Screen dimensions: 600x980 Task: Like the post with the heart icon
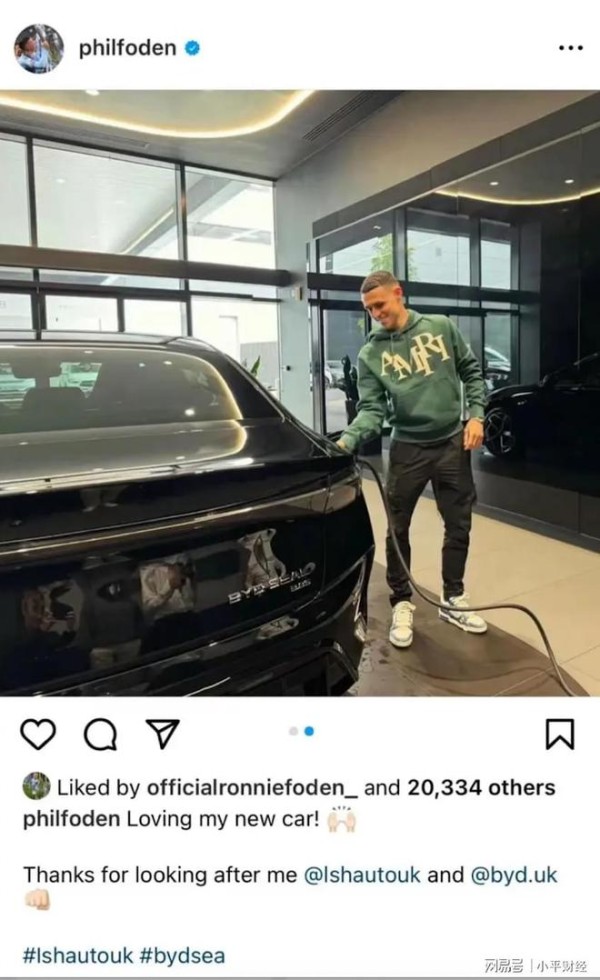point(38,734)
